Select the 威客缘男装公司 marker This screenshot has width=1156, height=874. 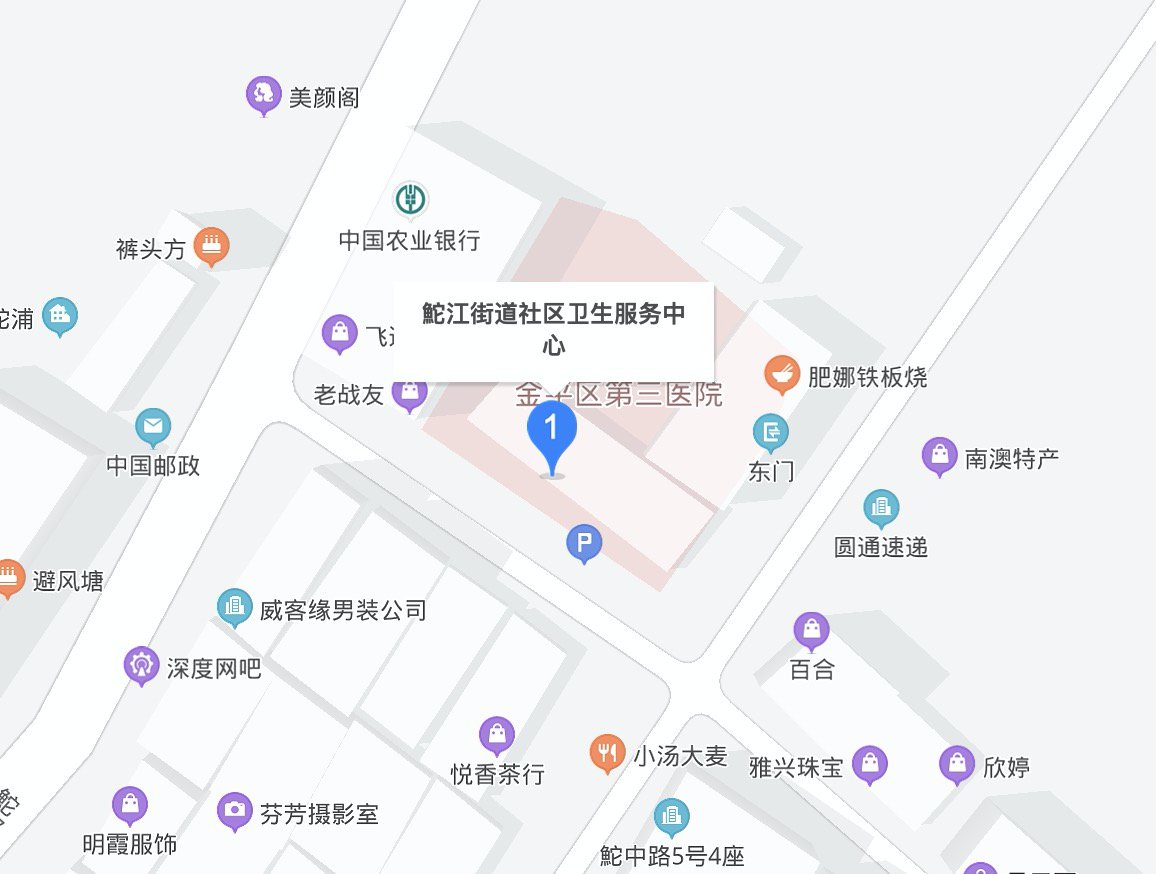235,606
